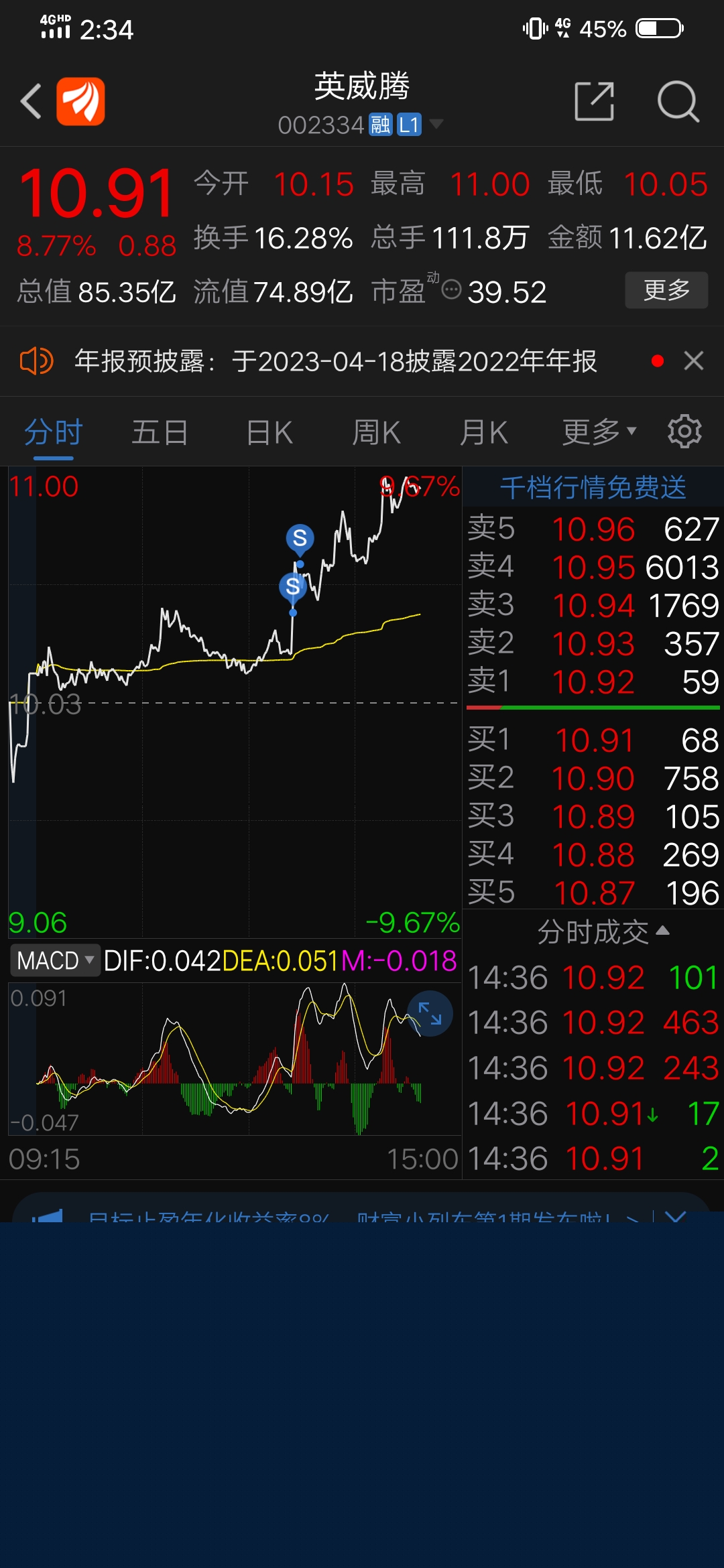The height and width of the screenshot is (1568, 724).
Task: Open the 年报预披露 announcement
Action: pos(336,361)
